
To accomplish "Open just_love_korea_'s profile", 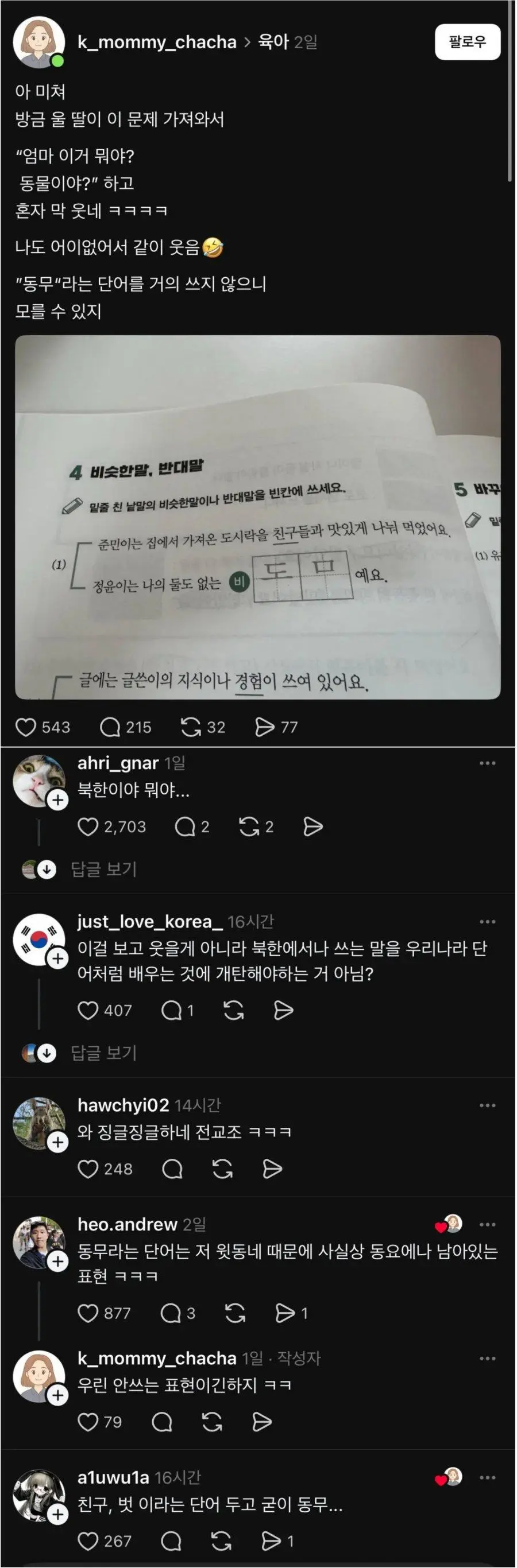I will (x=149, y=922).
